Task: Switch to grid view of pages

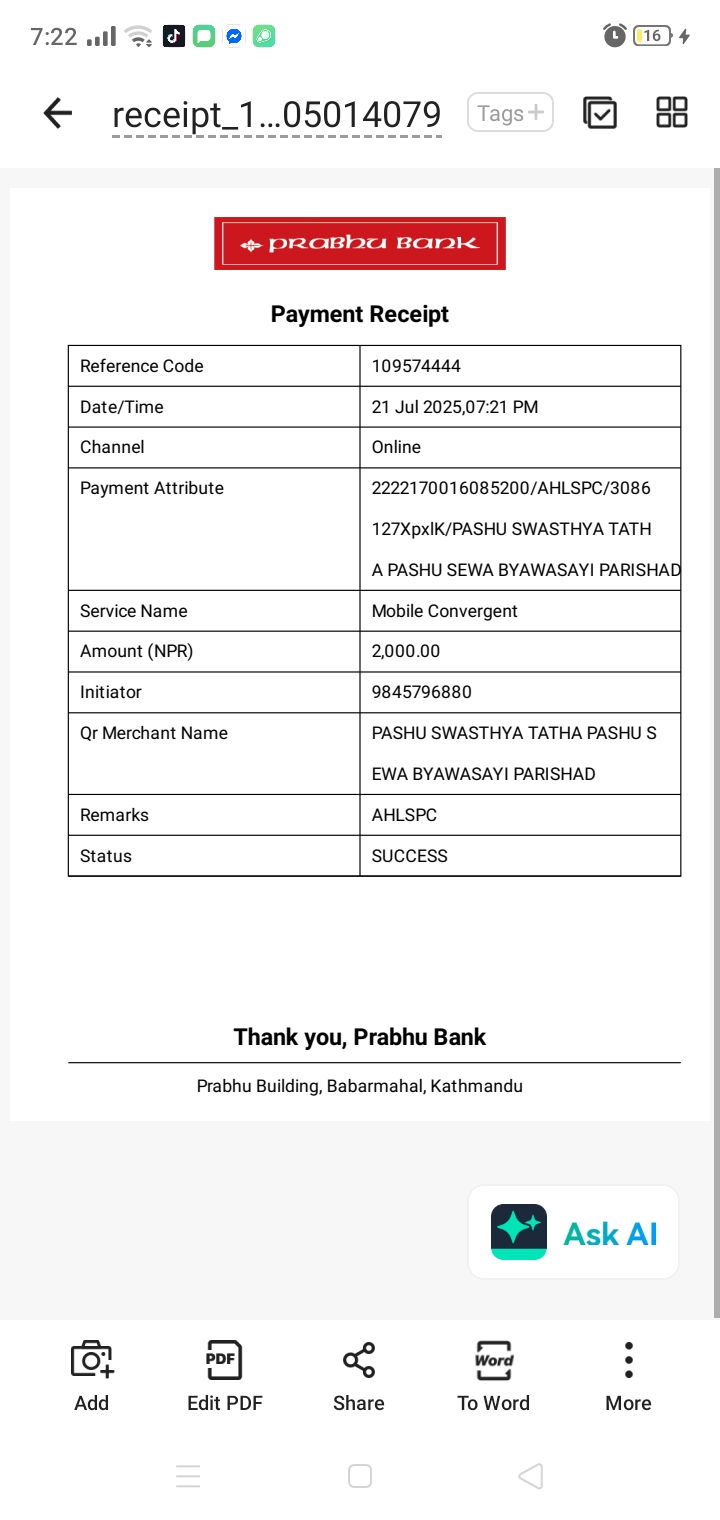Action: pos(672,113)
